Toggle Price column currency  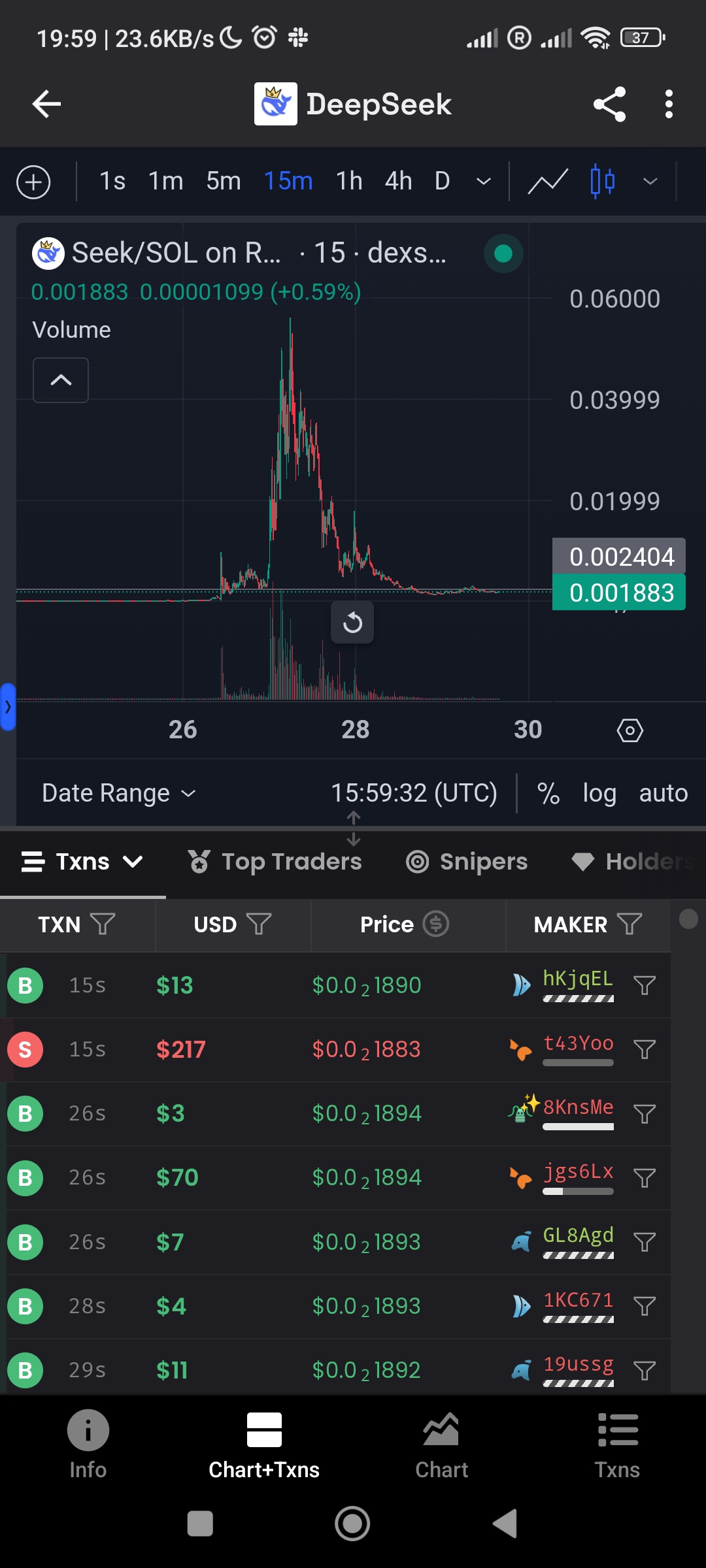pyautogui.click(x=436, y=924)
